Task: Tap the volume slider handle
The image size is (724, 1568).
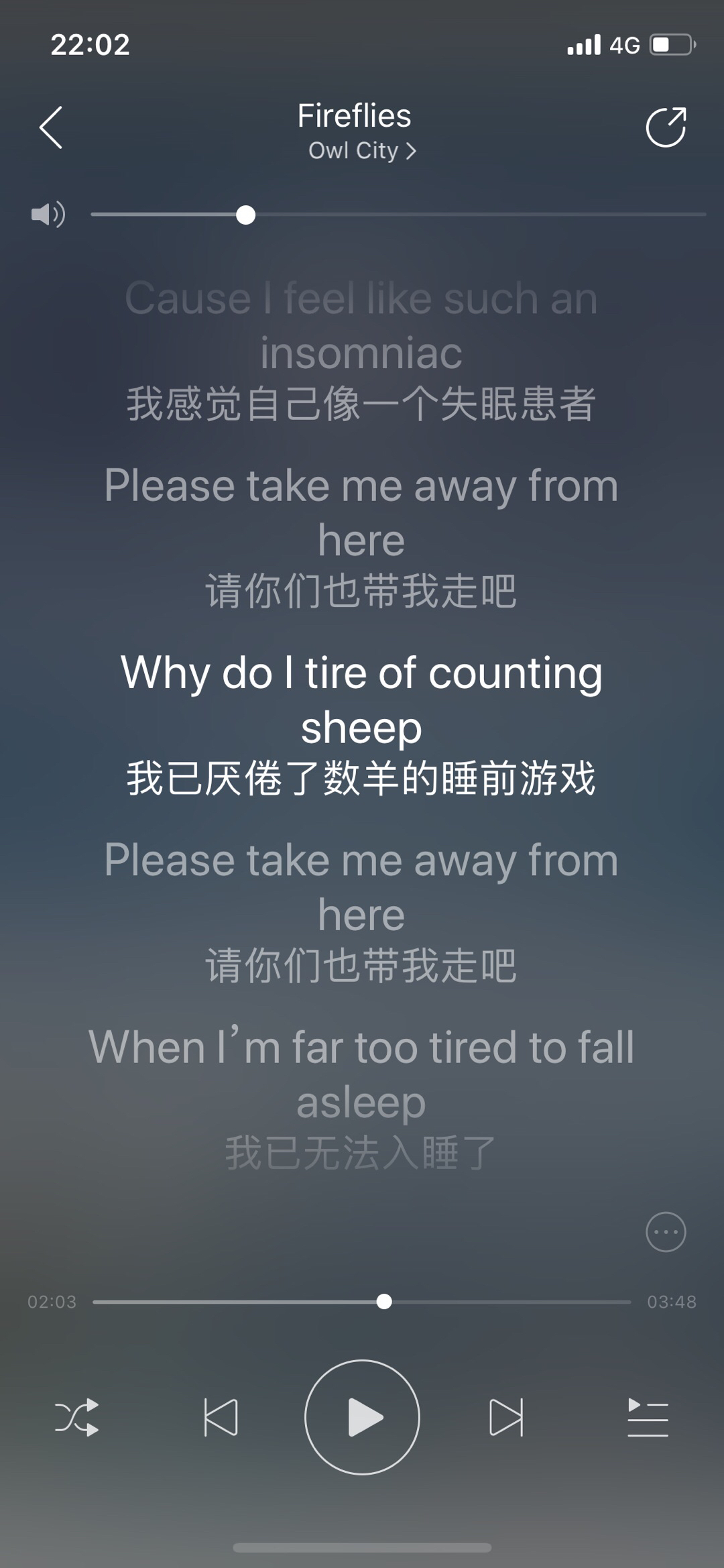Action: pyautogui.click(x=246, y=215)
